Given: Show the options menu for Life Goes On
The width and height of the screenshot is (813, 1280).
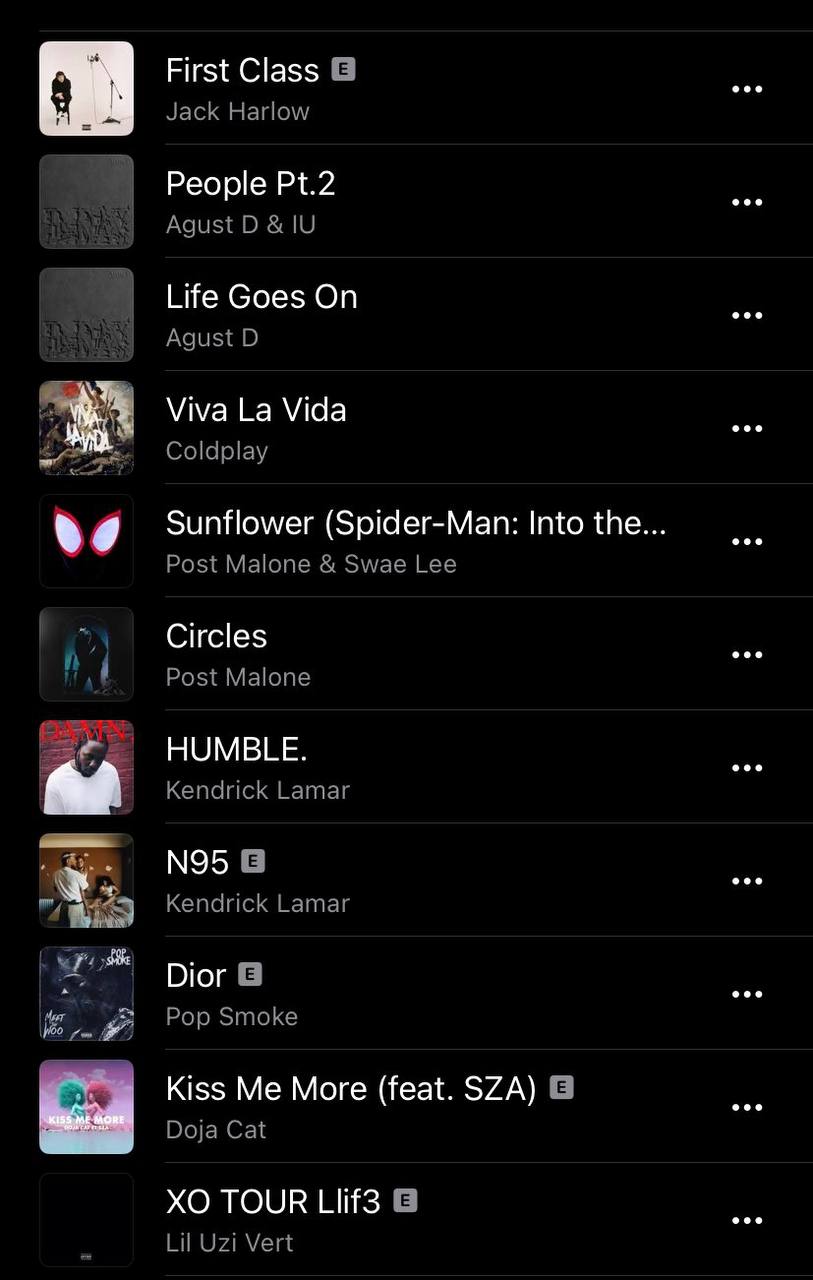Looking at the screenshot, I should click(747, 315).
